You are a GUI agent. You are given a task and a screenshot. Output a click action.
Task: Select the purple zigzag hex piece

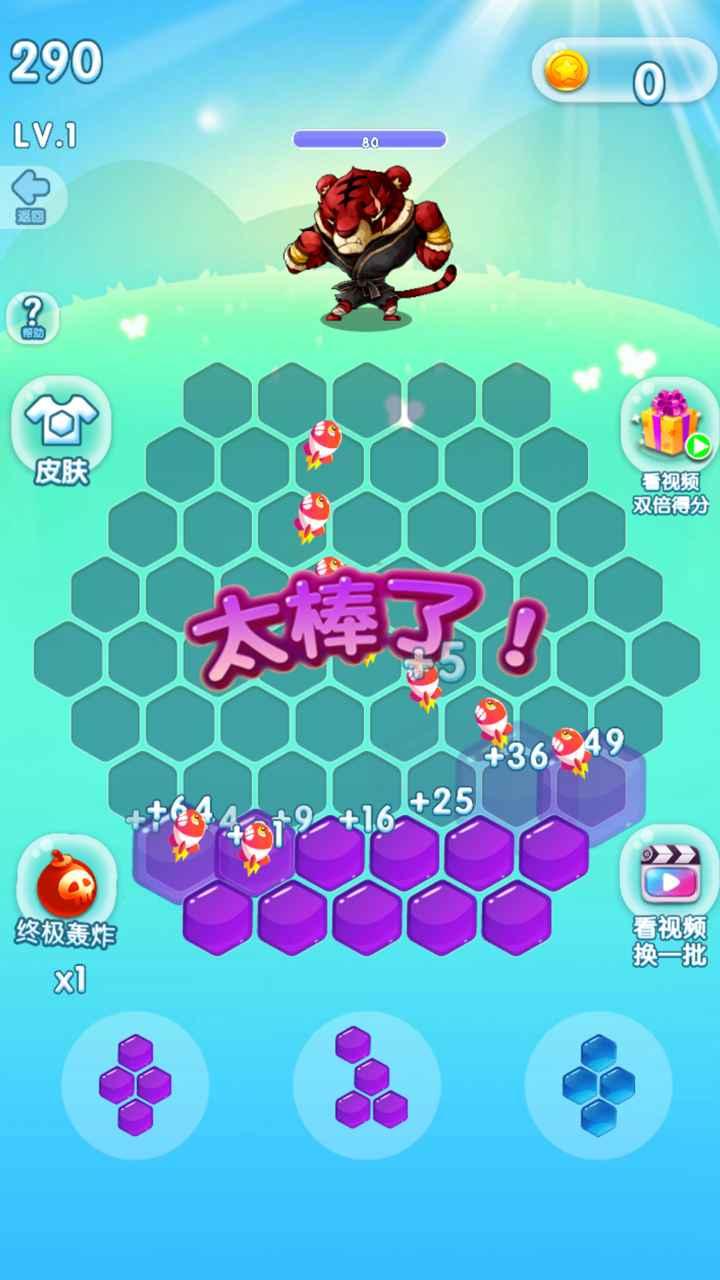click(367, 1085)
